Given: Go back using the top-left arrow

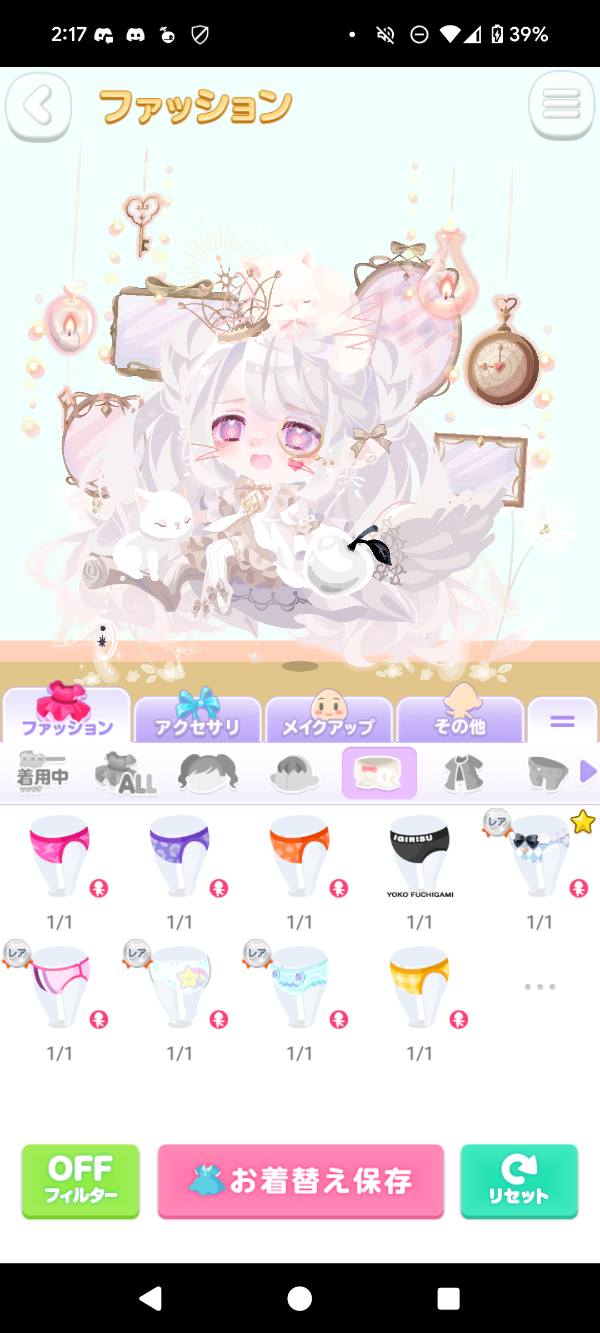Looking at the screenshot, I should tap(39, 105).
